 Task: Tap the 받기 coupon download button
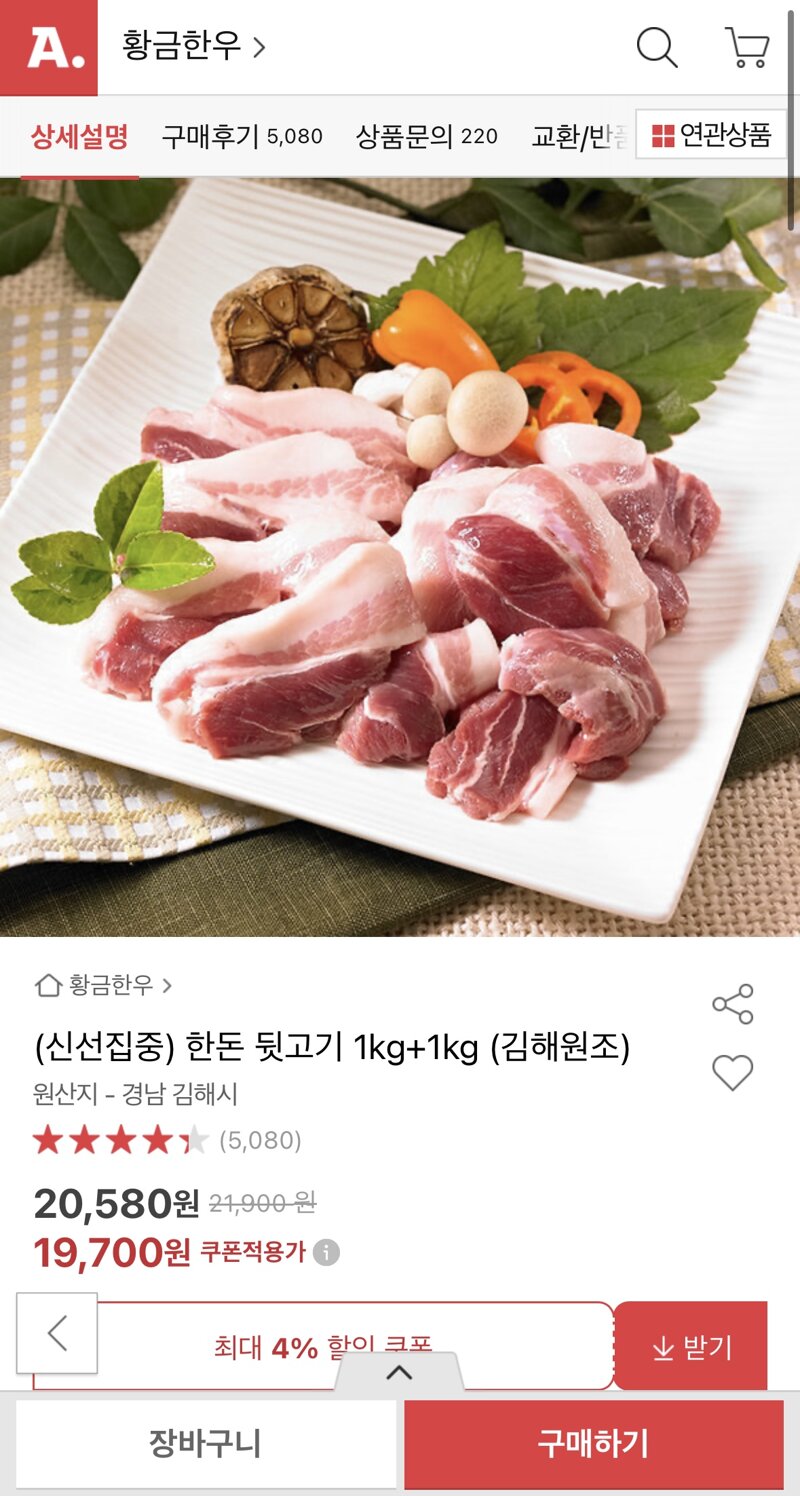[x=691, y=1347]
